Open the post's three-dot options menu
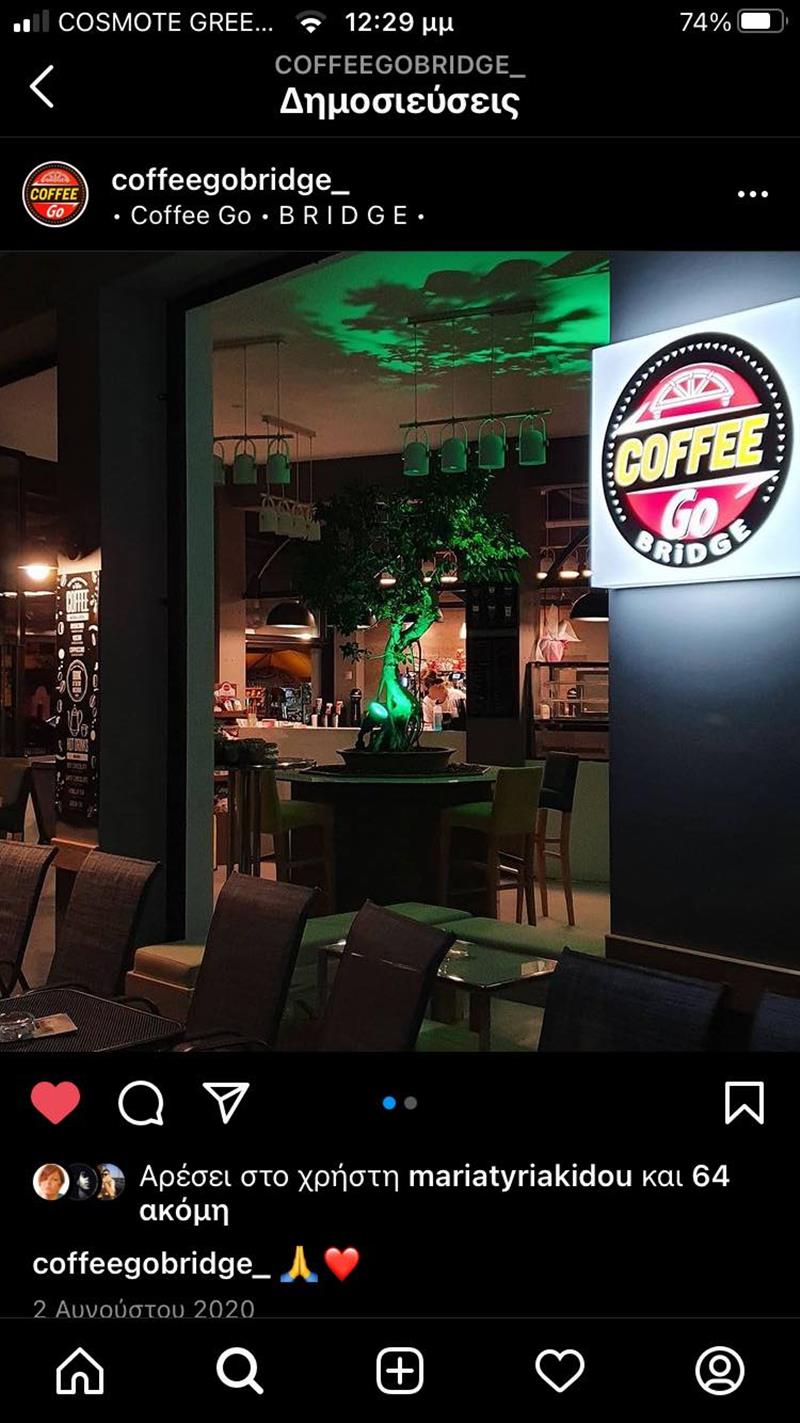 point(752,194)
